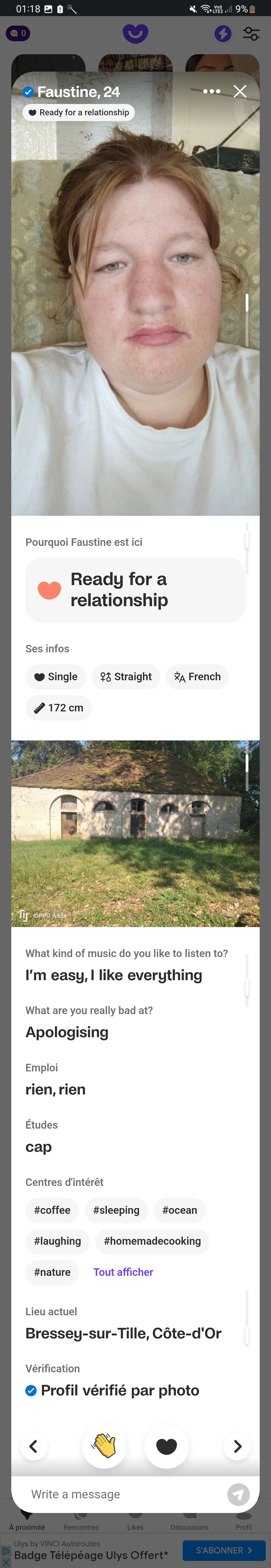Go to the Discussions tab
Image resolution: width=271 pixels, height=1568 pixels.
tap(190, 1527)
